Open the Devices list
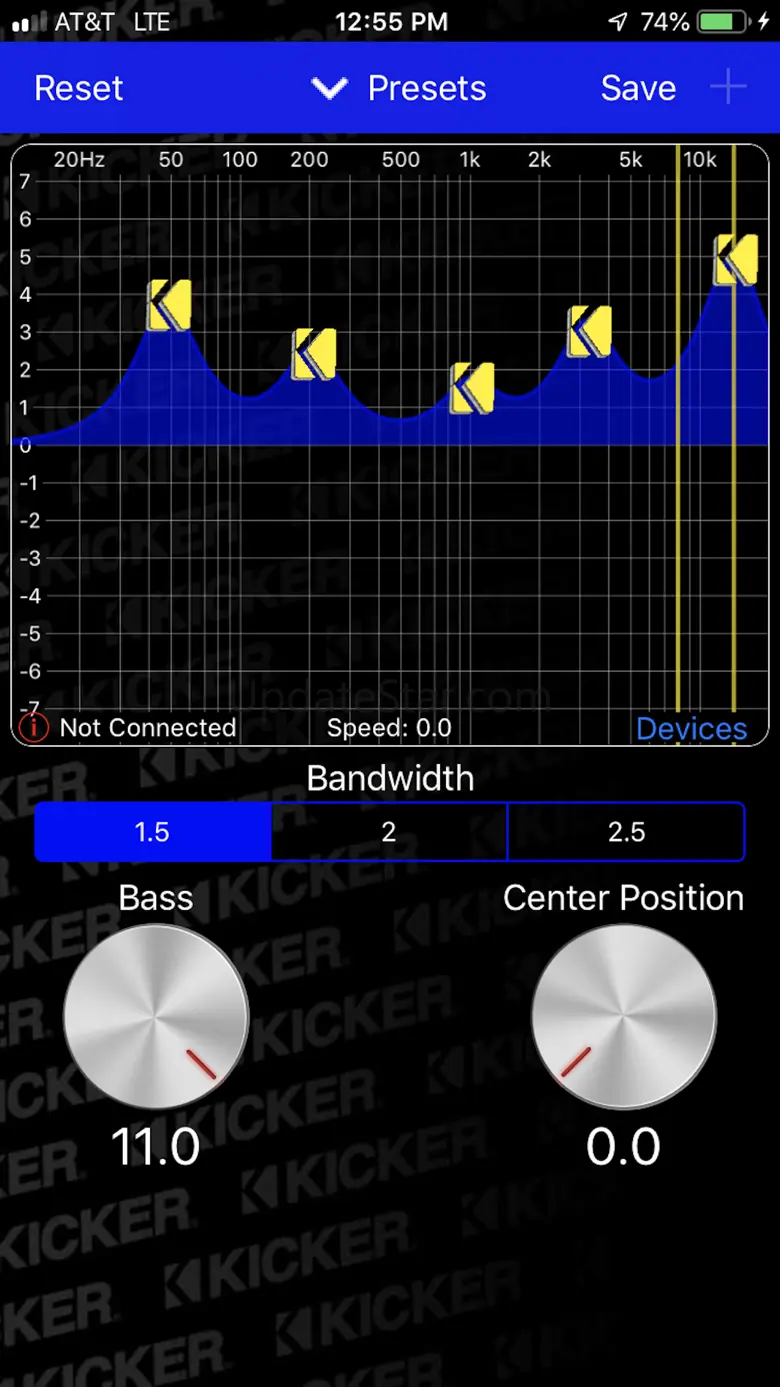This screenshot has width=780, height=1387. tap(691, 728)
